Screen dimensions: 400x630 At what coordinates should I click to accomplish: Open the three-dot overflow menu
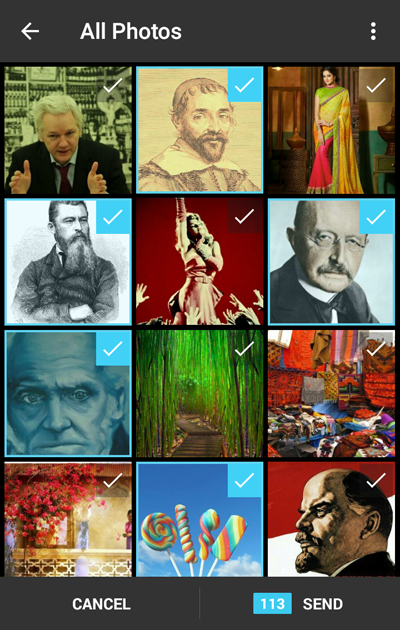pos(373,31)
